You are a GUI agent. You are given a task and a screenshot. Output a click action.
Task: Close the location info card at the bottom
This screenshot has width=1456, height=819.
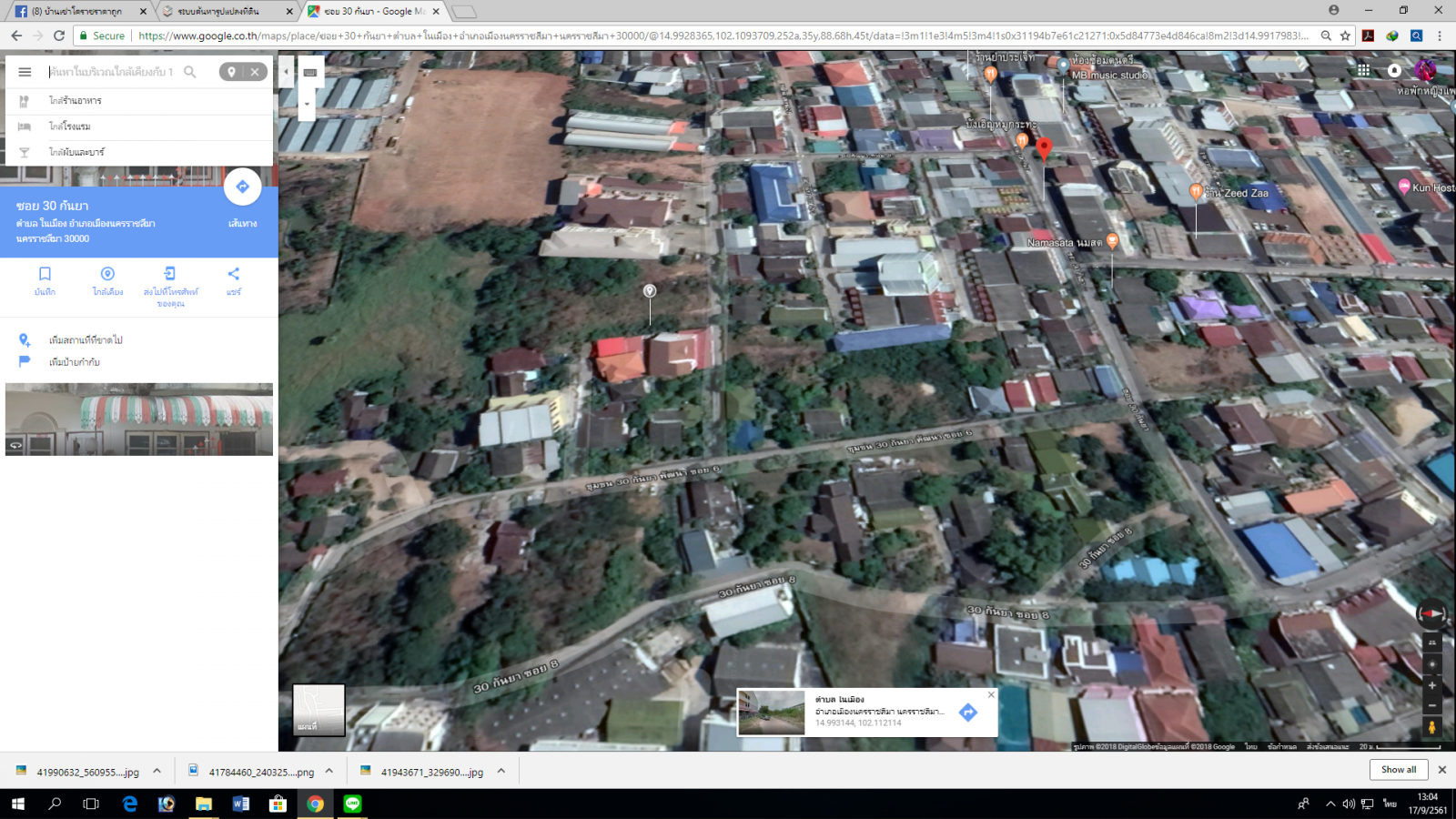click(991, 694)
